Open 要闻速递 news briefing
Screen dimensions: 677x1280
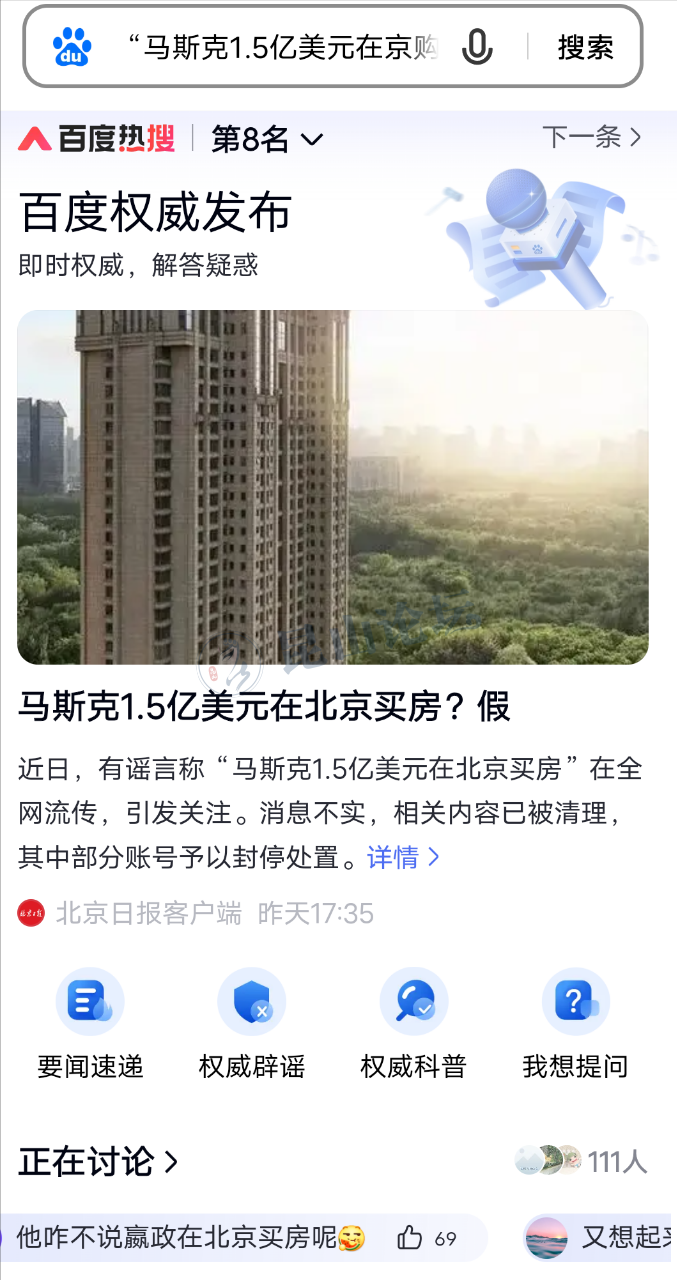pyautogui.click(x=90, y=1024)
